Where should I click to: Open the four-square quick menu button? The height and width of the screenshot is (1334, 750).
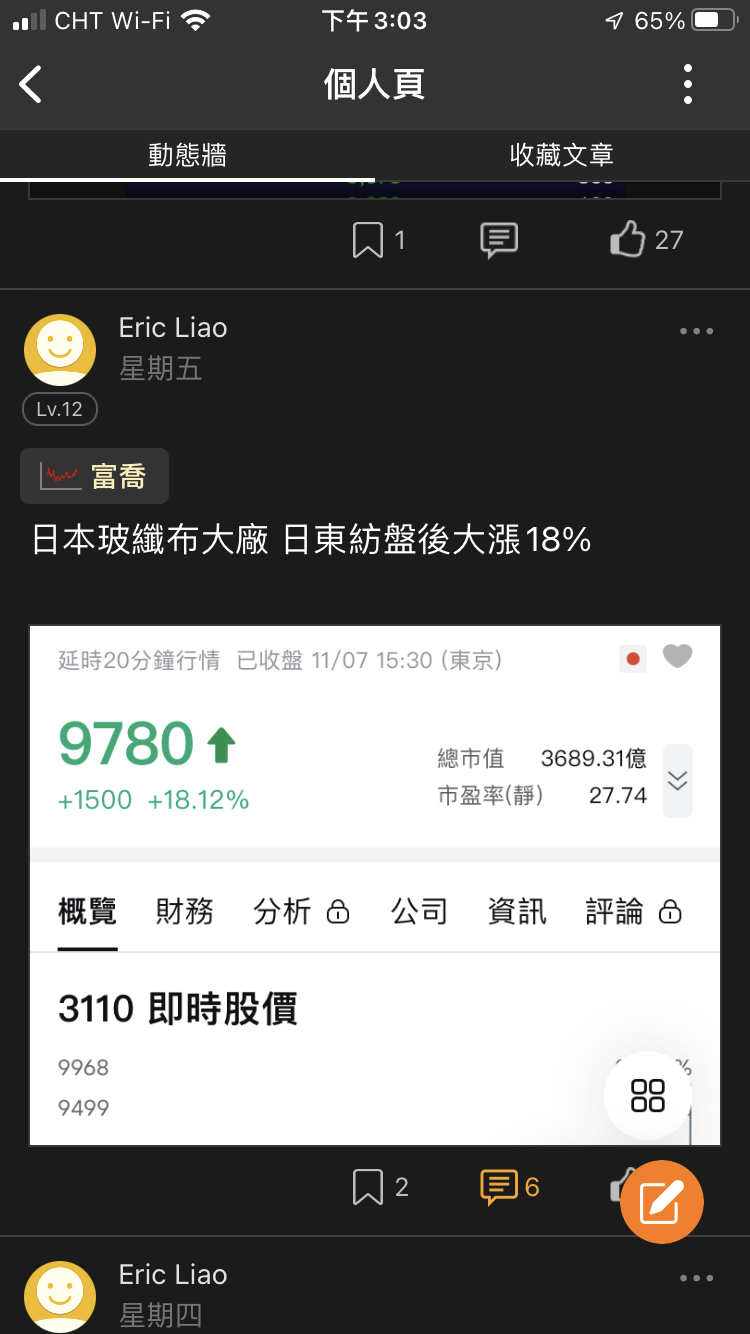tap(648, 1095)
